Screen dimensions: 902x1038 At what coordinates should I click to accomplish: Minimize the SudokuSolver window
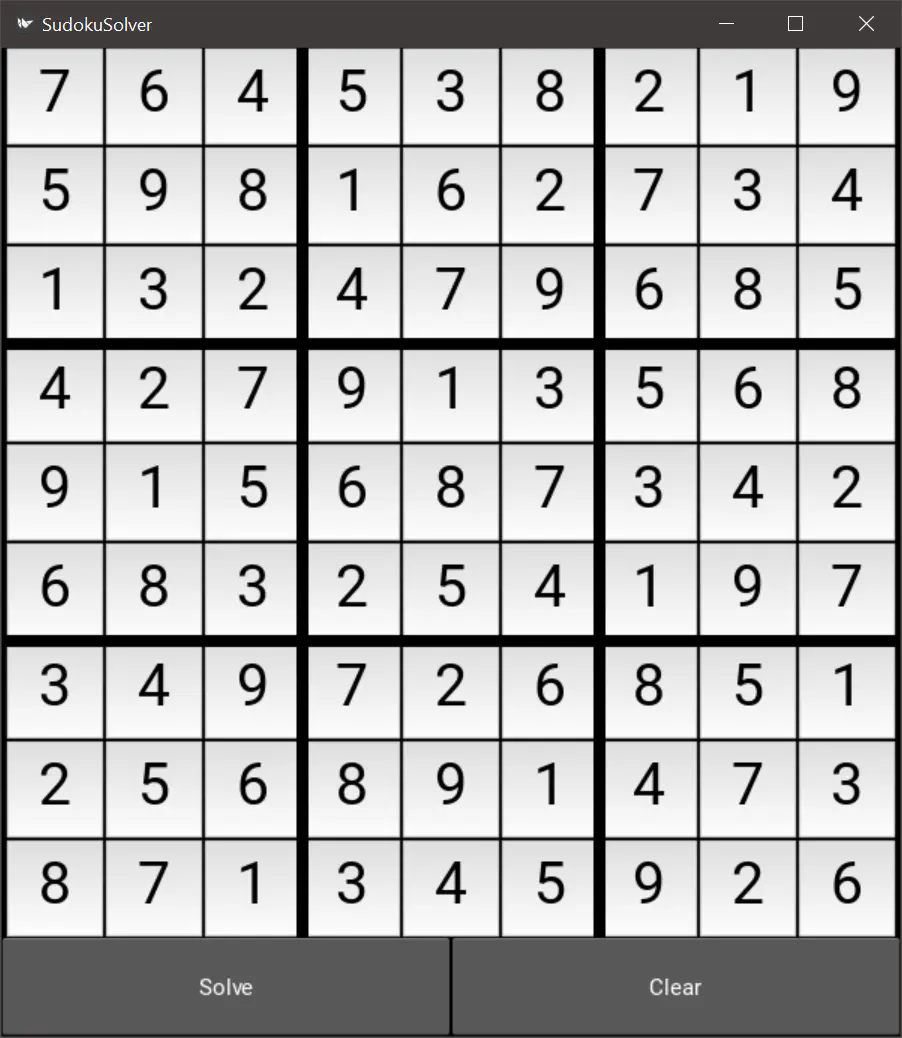pos(726,23)
